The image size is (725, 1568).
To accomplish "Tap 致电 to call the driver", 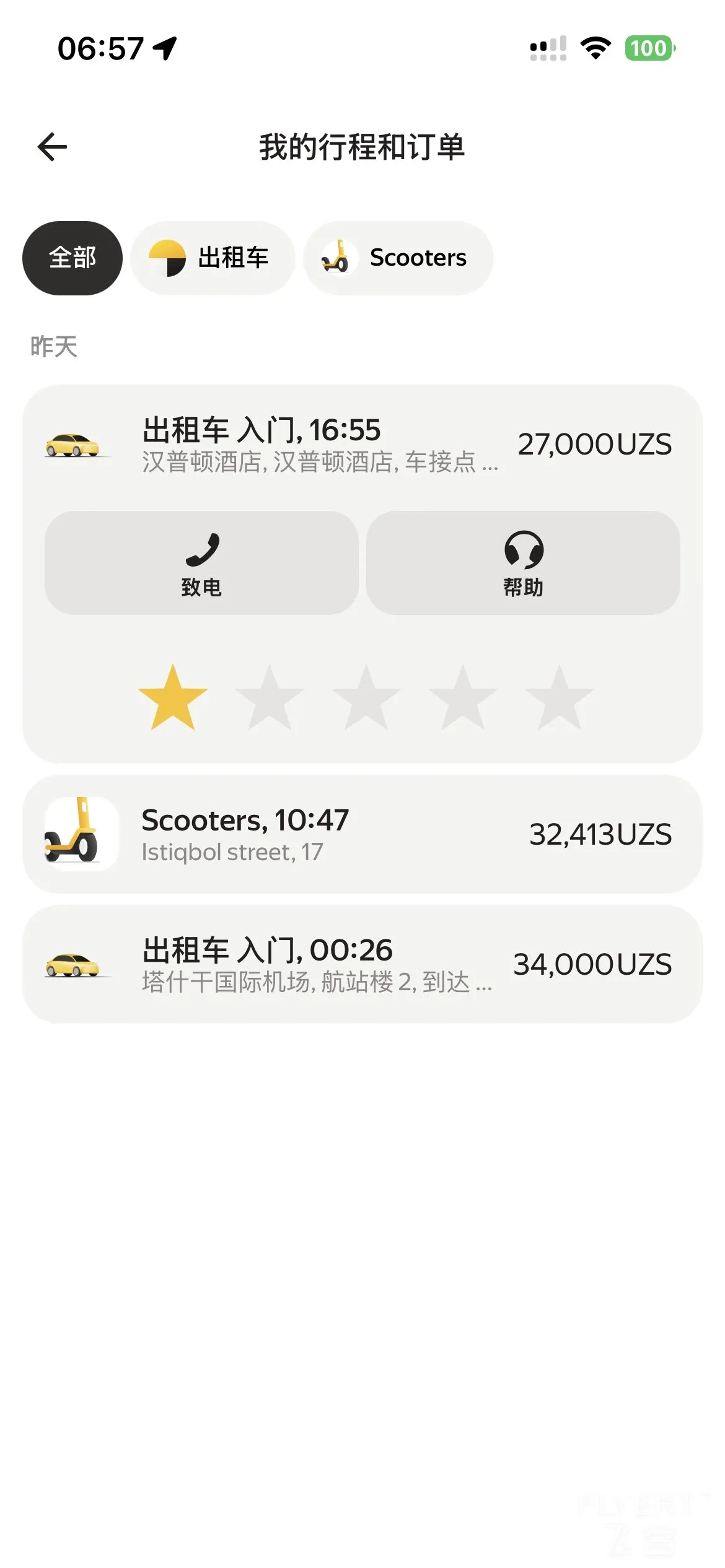I will point(201,562).
